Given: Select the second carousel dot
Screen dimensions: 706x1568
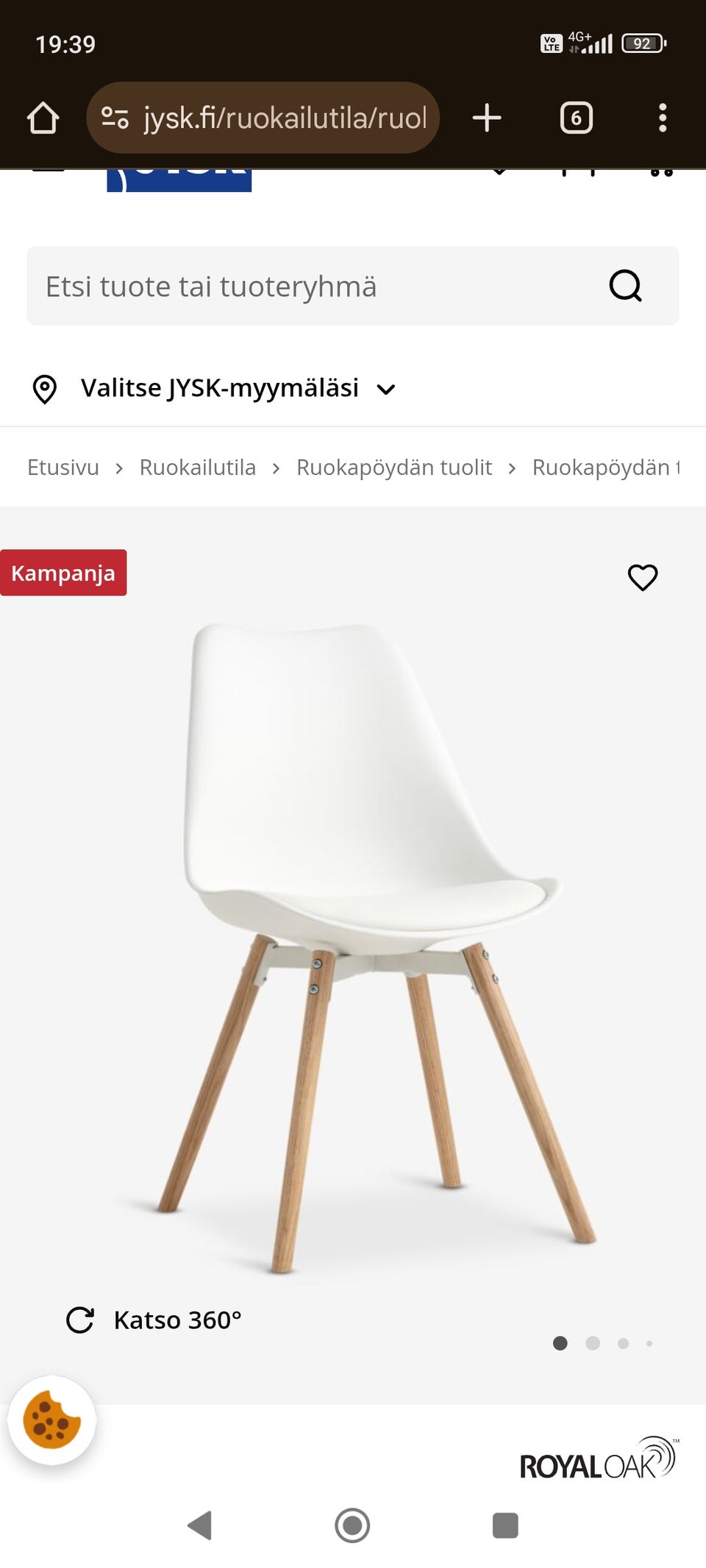Looking at the screenshot, I should tap(593, 1343).
